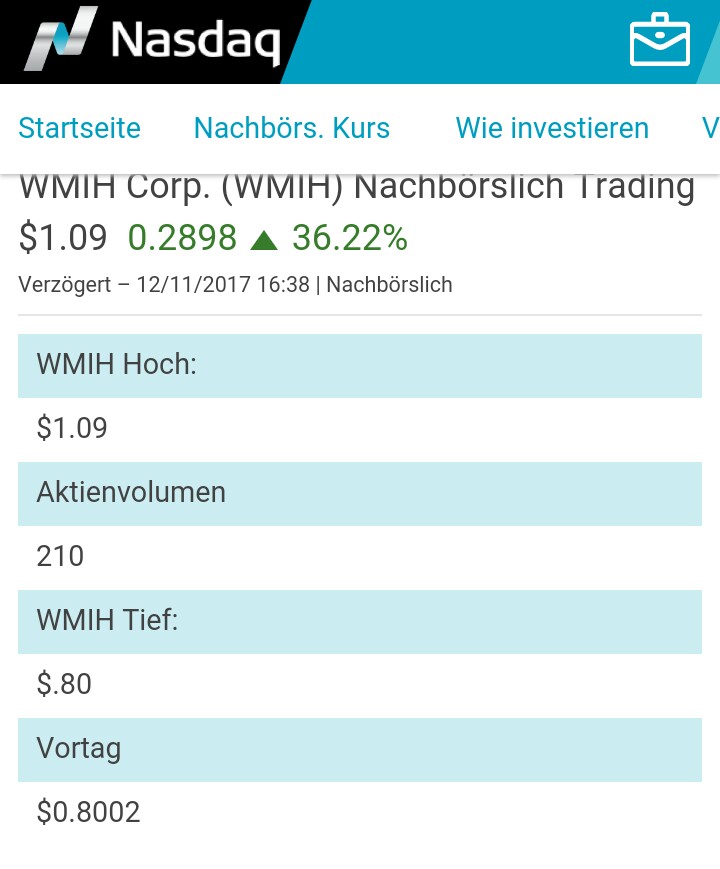Click the WMIH Tief row header
The width and height of the screenshot is (720, 869).
106,620
